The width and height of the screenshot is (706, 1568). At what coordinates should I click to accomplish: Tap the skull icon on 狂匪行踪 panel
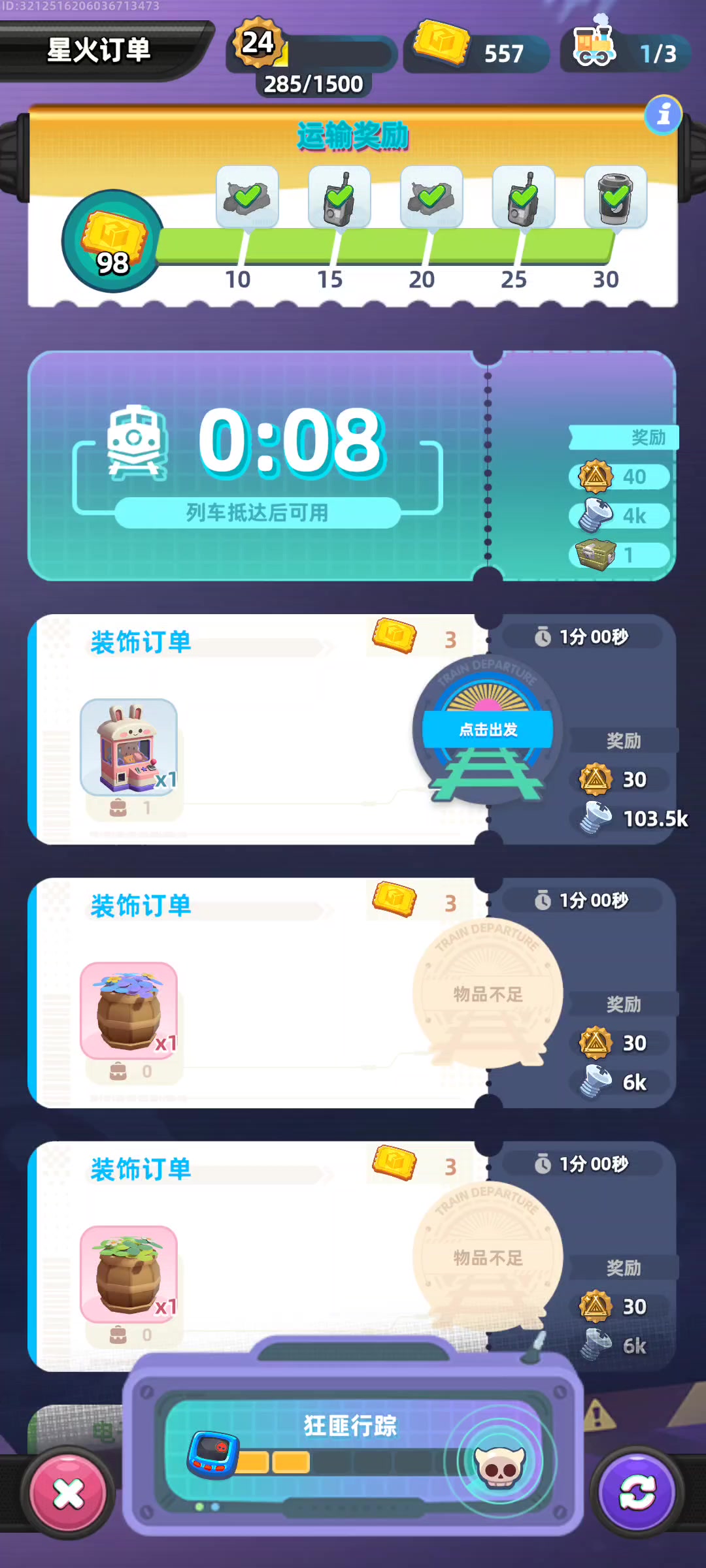coord(500,1463)
